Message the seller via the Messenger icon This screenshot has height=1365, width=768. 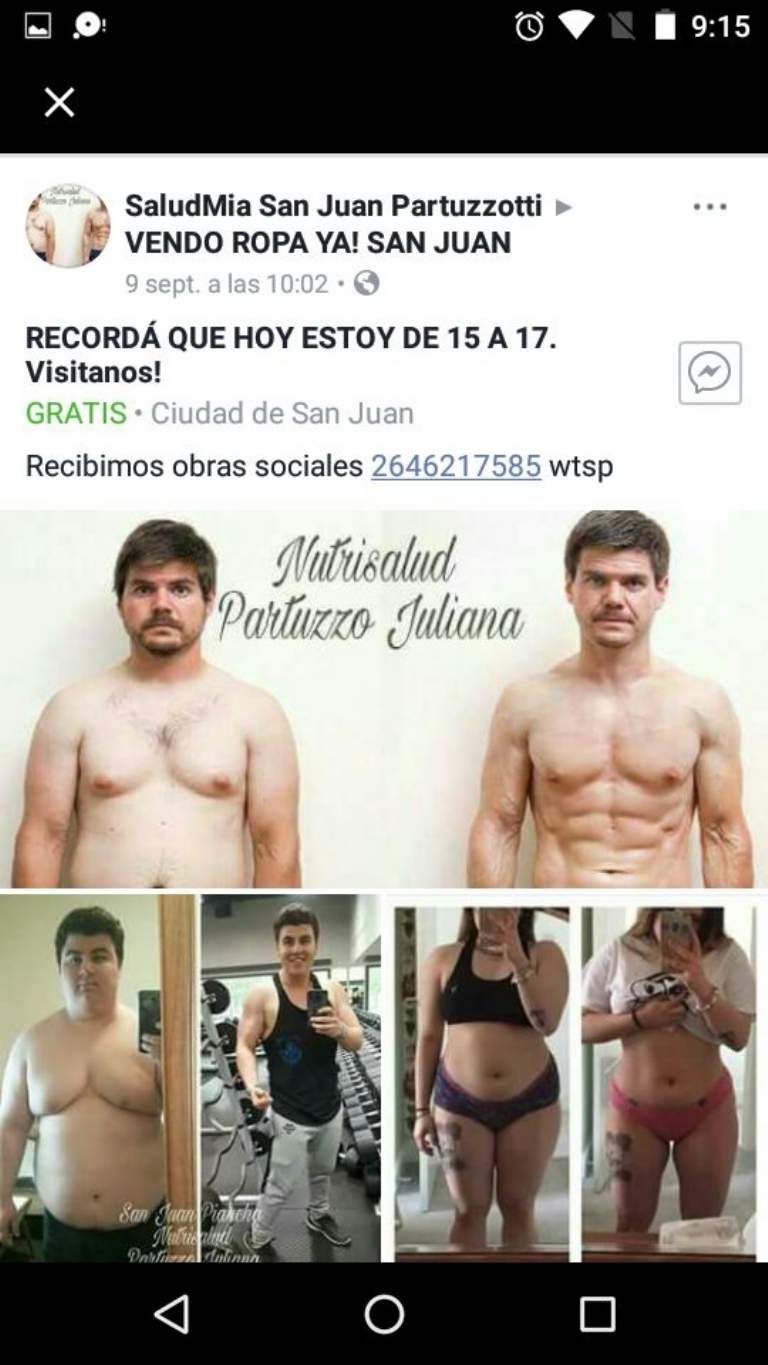[x=710, y=373]
